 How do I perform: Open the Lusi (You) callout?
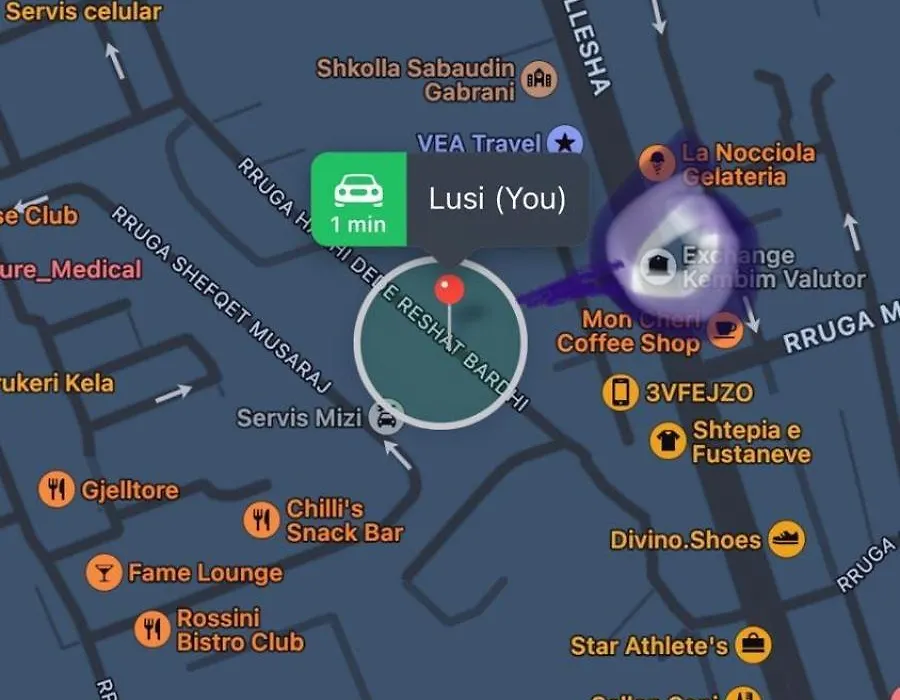pos(497,199)
